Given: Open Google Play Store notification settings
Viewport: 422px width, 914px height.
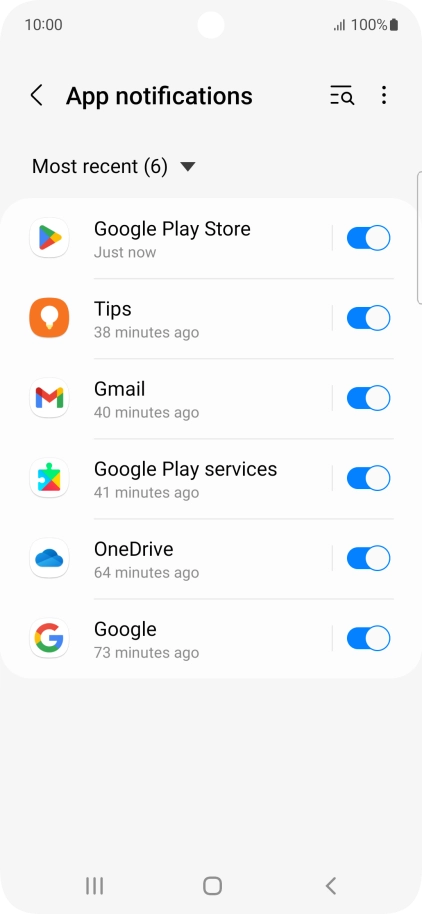Looking at the screenshot, I should 166,238.
